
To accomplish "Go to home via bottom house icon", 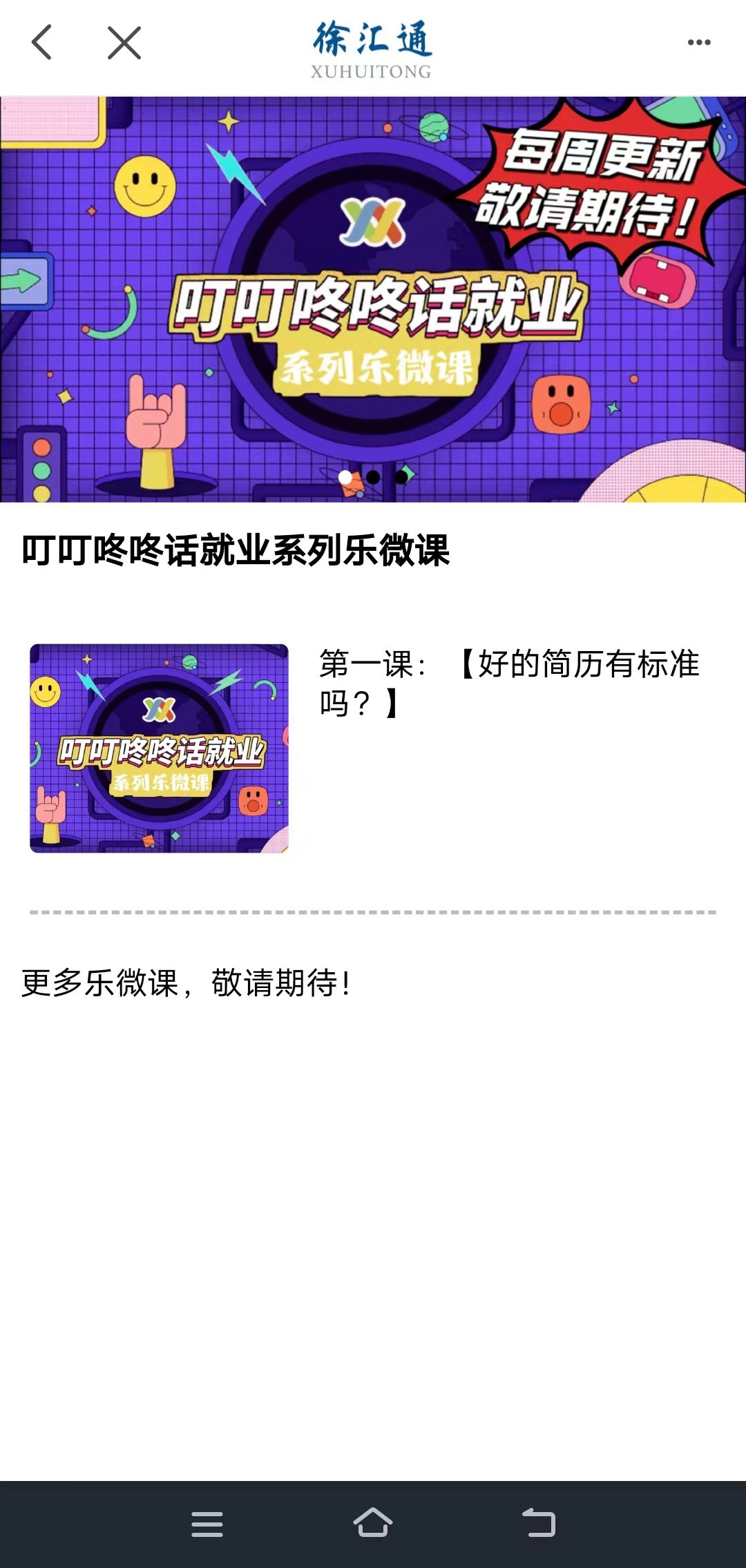I will pos(373,1522).
